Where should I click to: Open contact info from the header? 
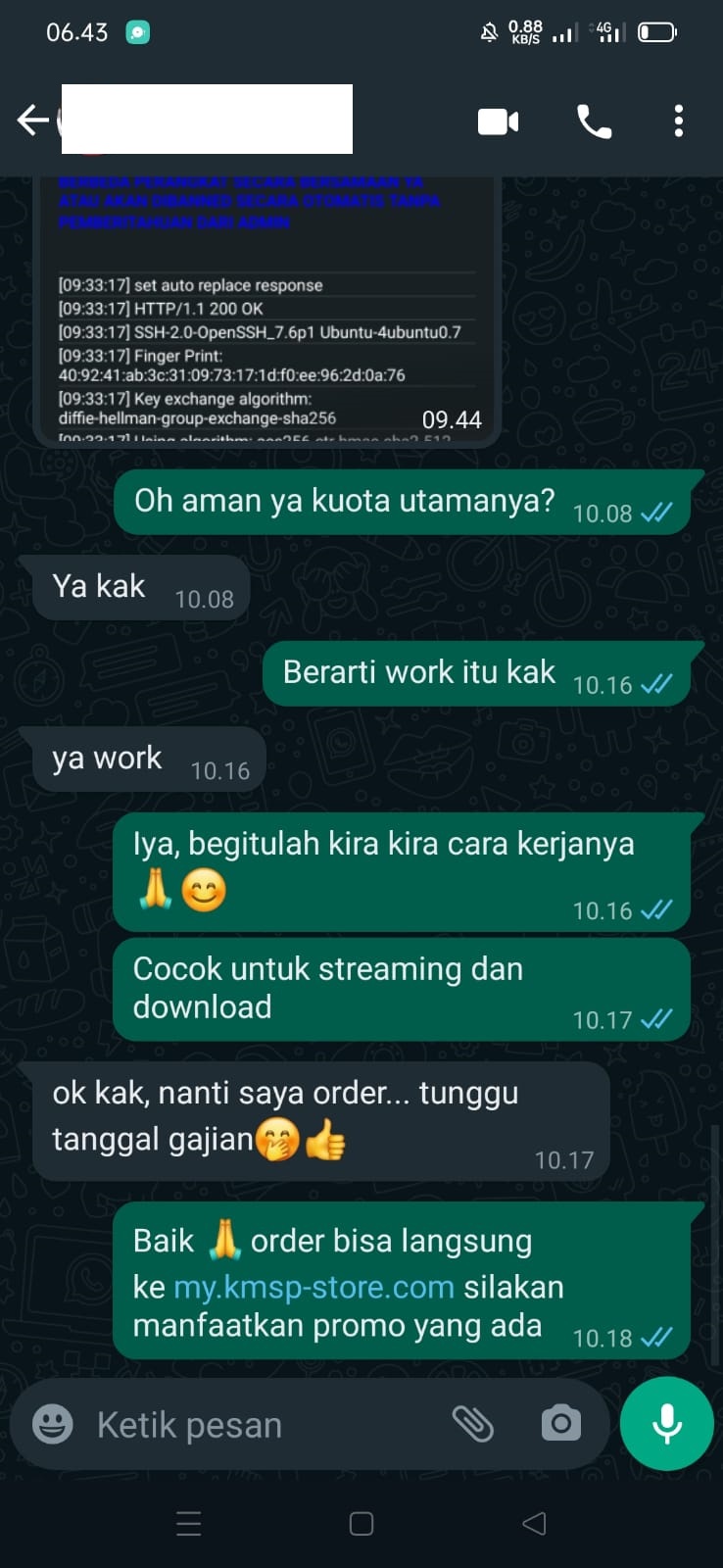tap(207, 120)
